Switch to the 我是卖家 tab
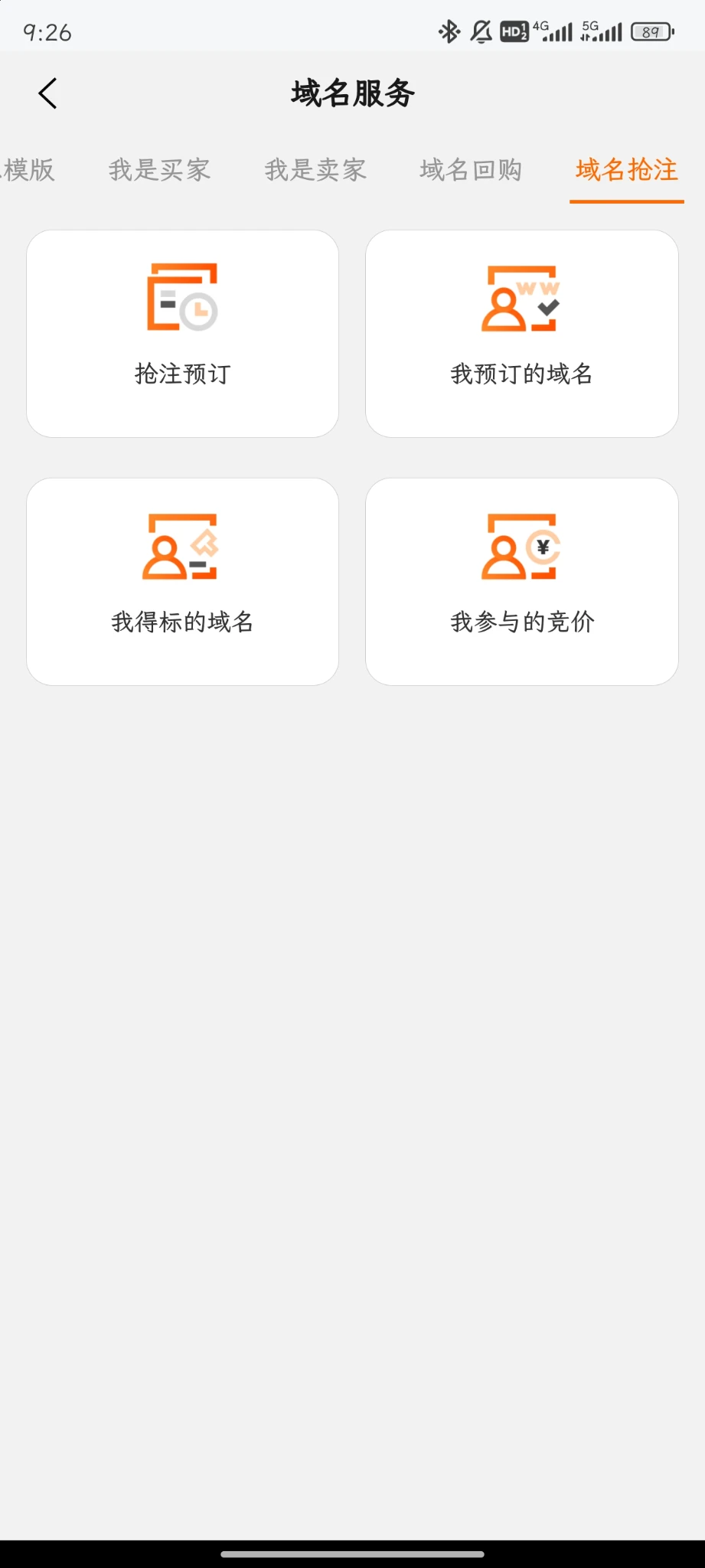This screenshot has width=705, height=1568. click(315, 169)
